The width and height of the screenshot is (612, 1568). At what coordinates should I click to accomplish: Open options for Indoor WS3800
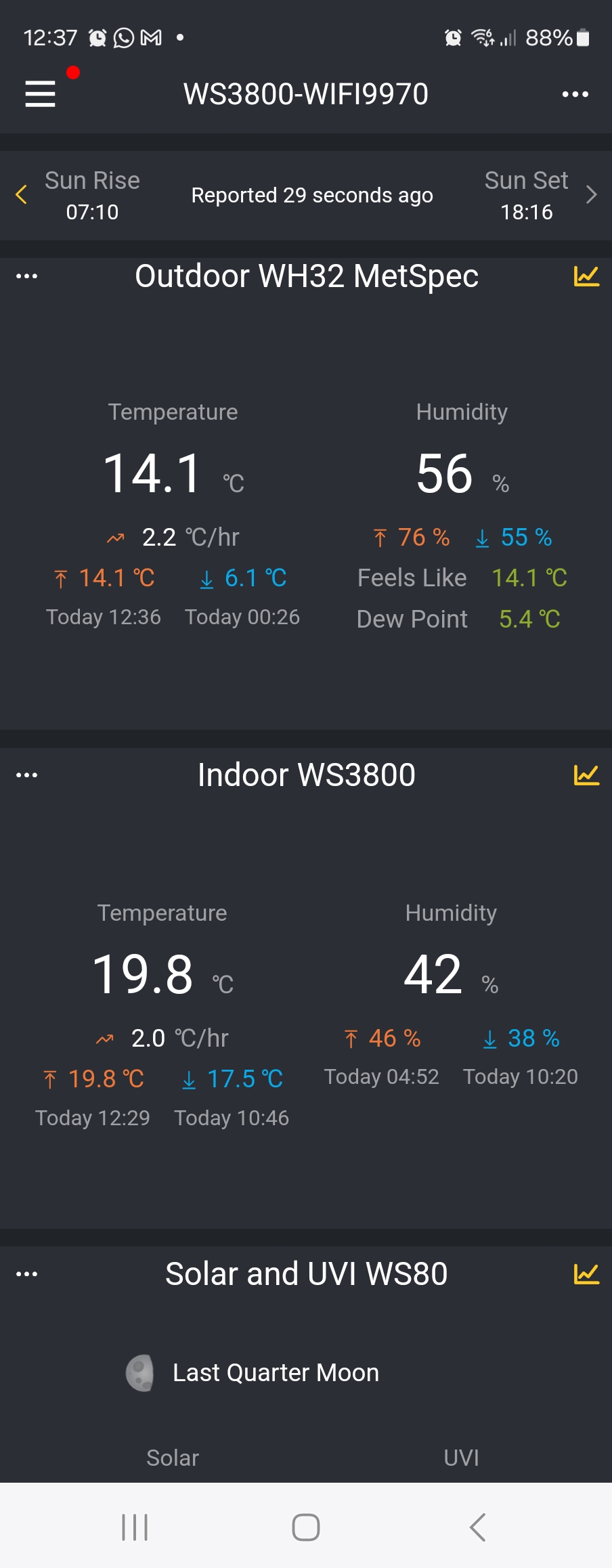click(x=26, y=775)
